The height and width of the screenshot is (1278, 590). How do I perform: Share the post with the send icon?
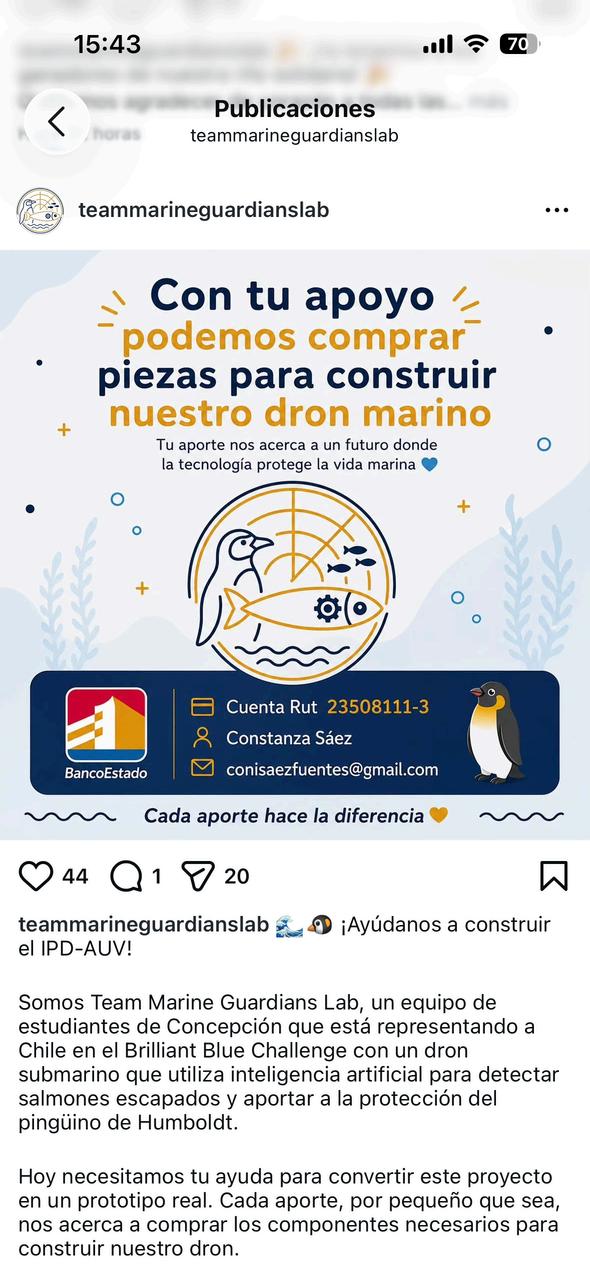coord(199,877)
